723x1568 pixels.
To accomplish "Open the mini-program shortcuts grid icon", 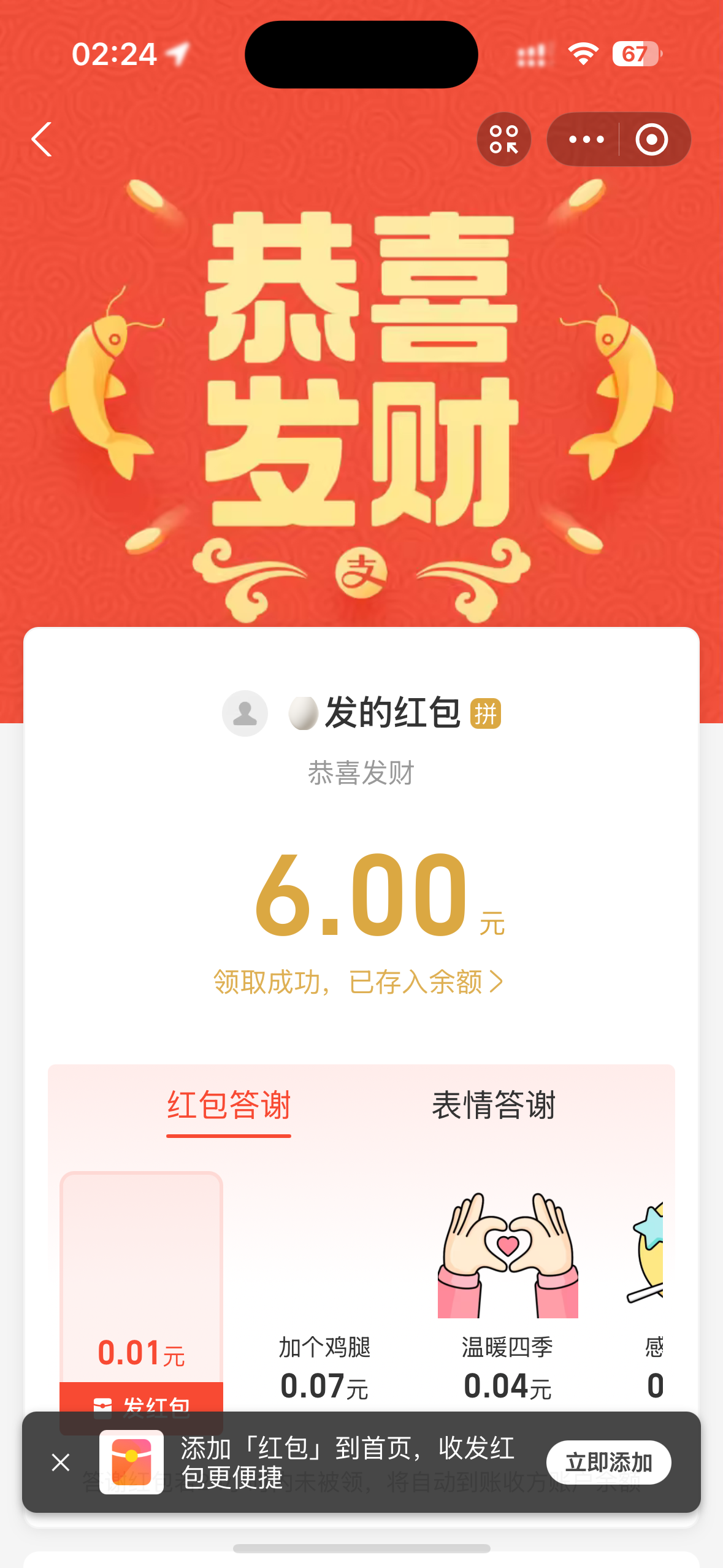I will pos(503,140).
